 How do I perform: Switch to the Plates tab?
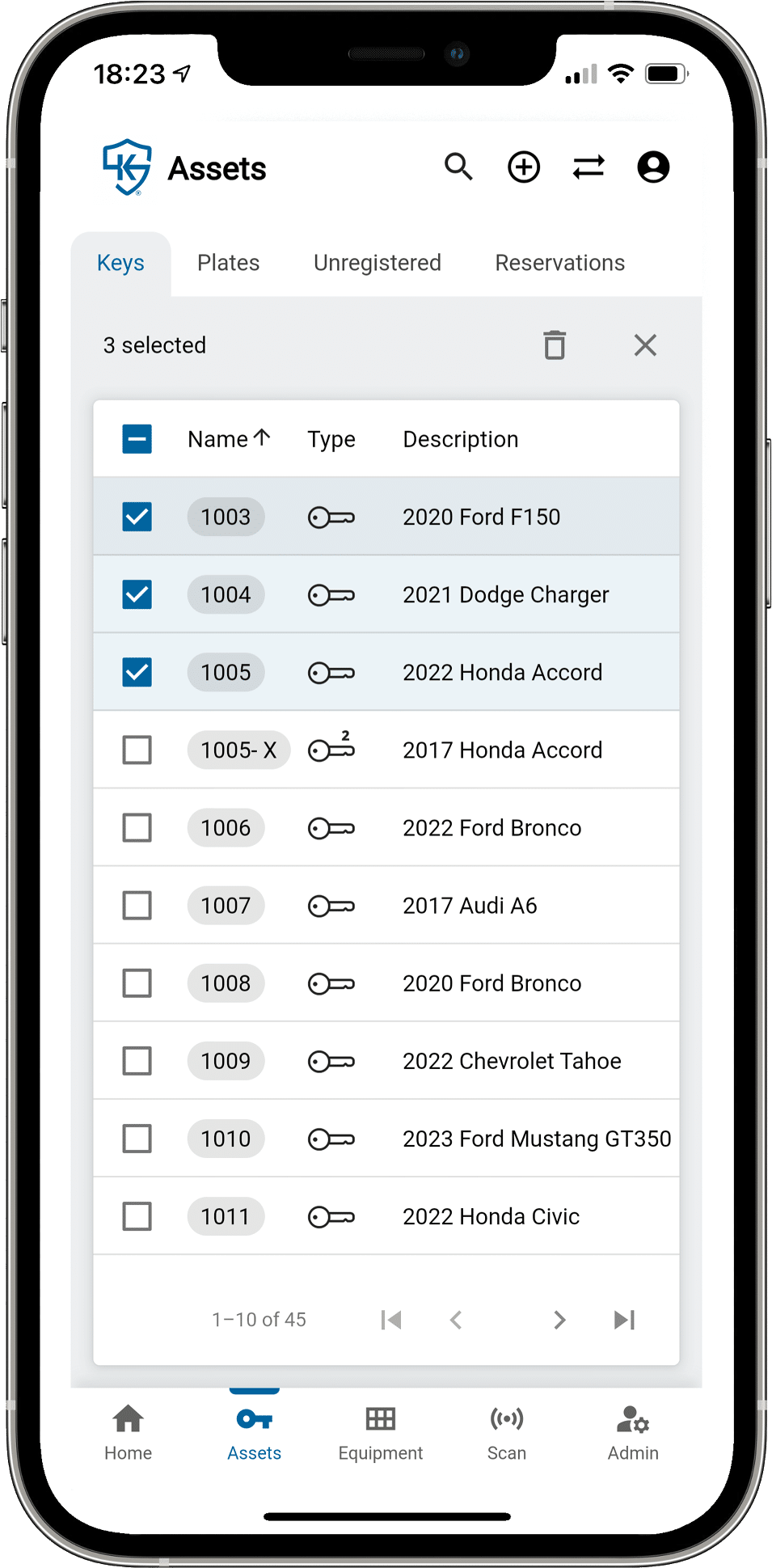228,263
